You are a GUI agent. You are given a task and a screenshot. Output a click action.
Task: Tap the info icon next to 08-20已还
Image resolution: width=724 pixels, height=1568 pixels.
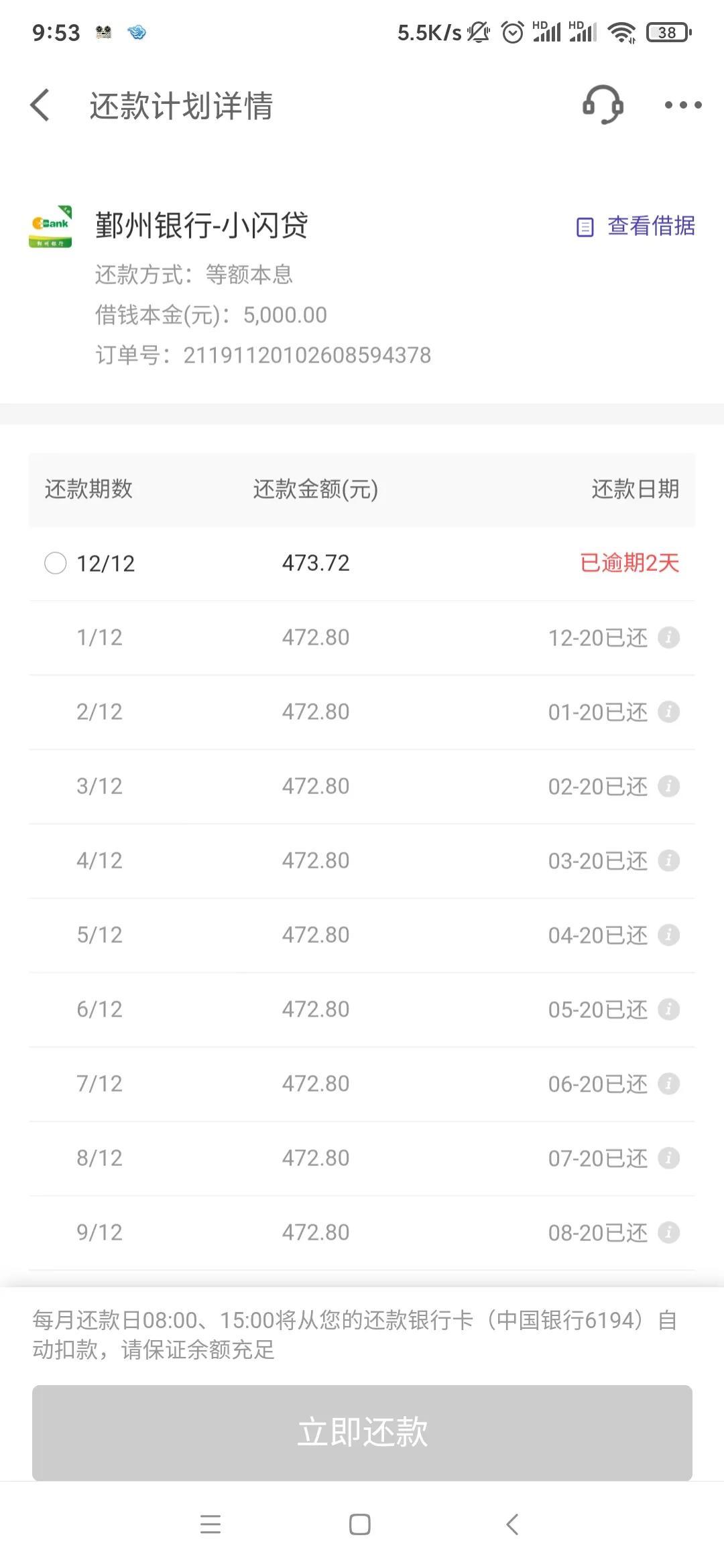(x=668, y=1232)
